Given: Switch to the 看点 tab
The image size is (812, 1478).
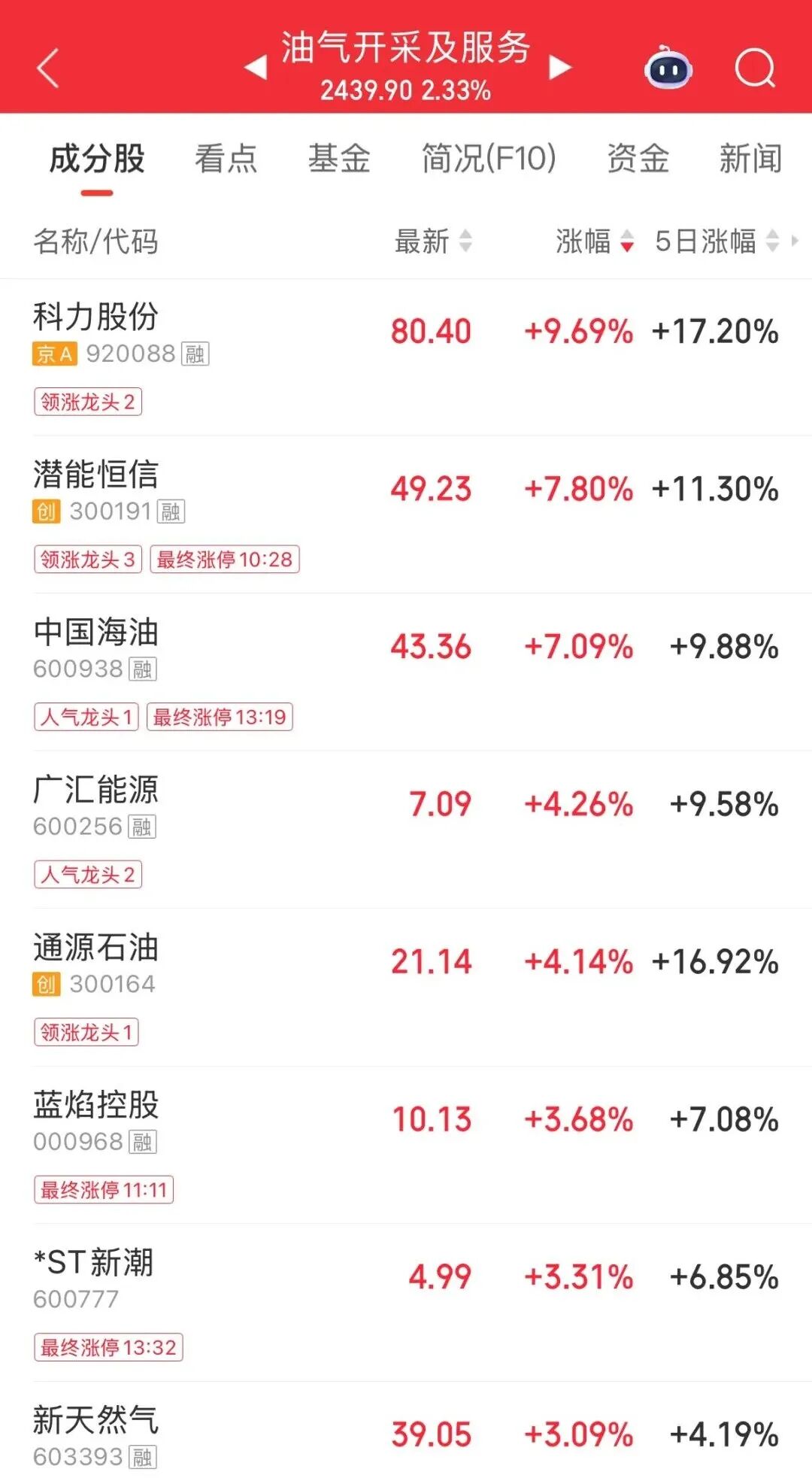Looking at the screenshot, I should click(226, 159).
